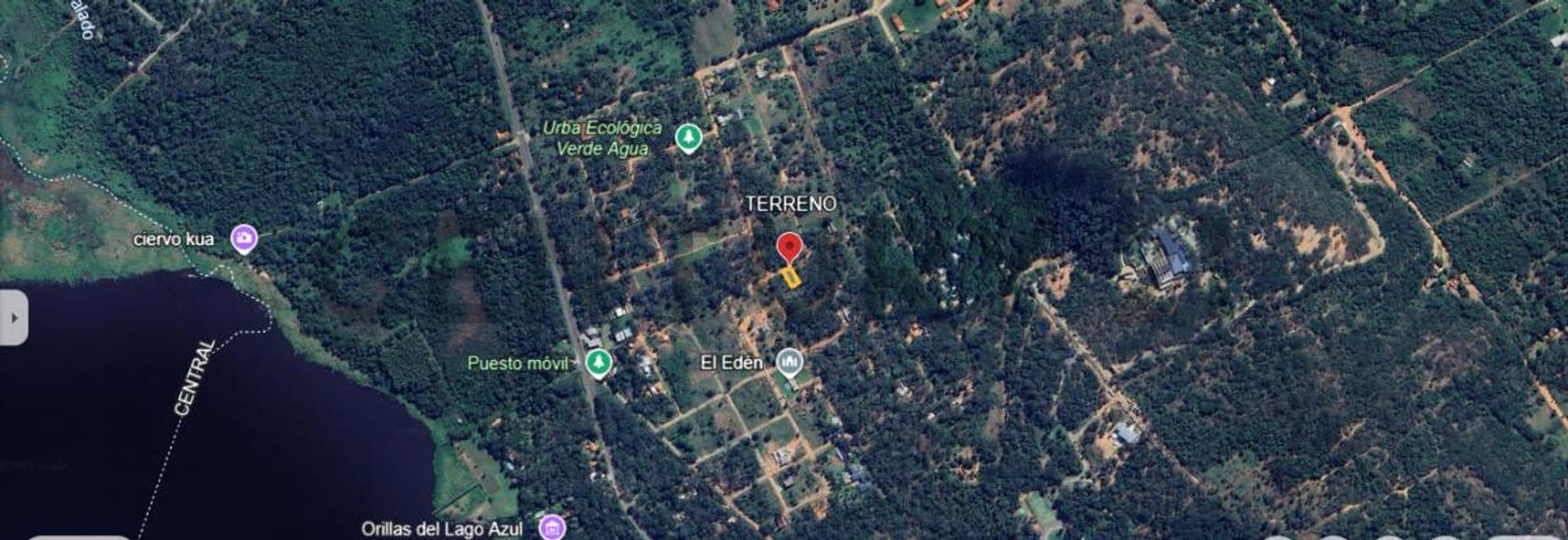Open the Puesto móvil park marker
This screenshot has width=1568, height=540.
tap(597, 363)
